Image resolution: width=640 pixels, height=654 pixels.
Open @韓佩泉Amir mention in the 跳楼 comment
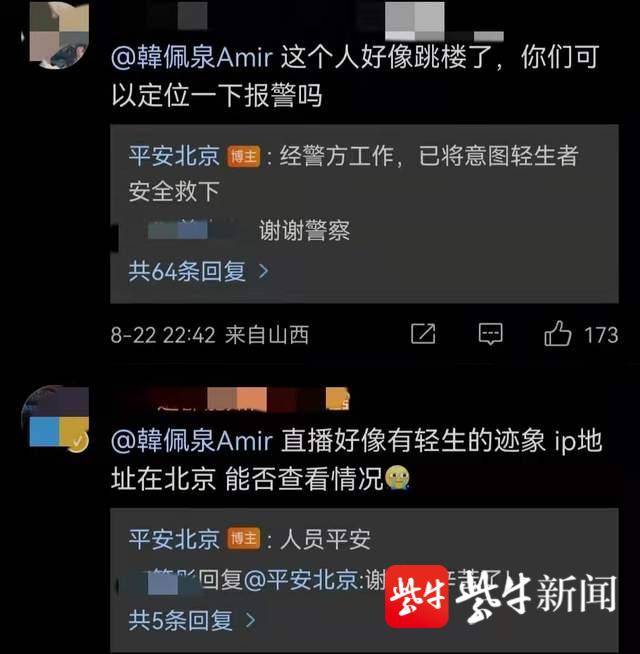(x=189, y=59)
